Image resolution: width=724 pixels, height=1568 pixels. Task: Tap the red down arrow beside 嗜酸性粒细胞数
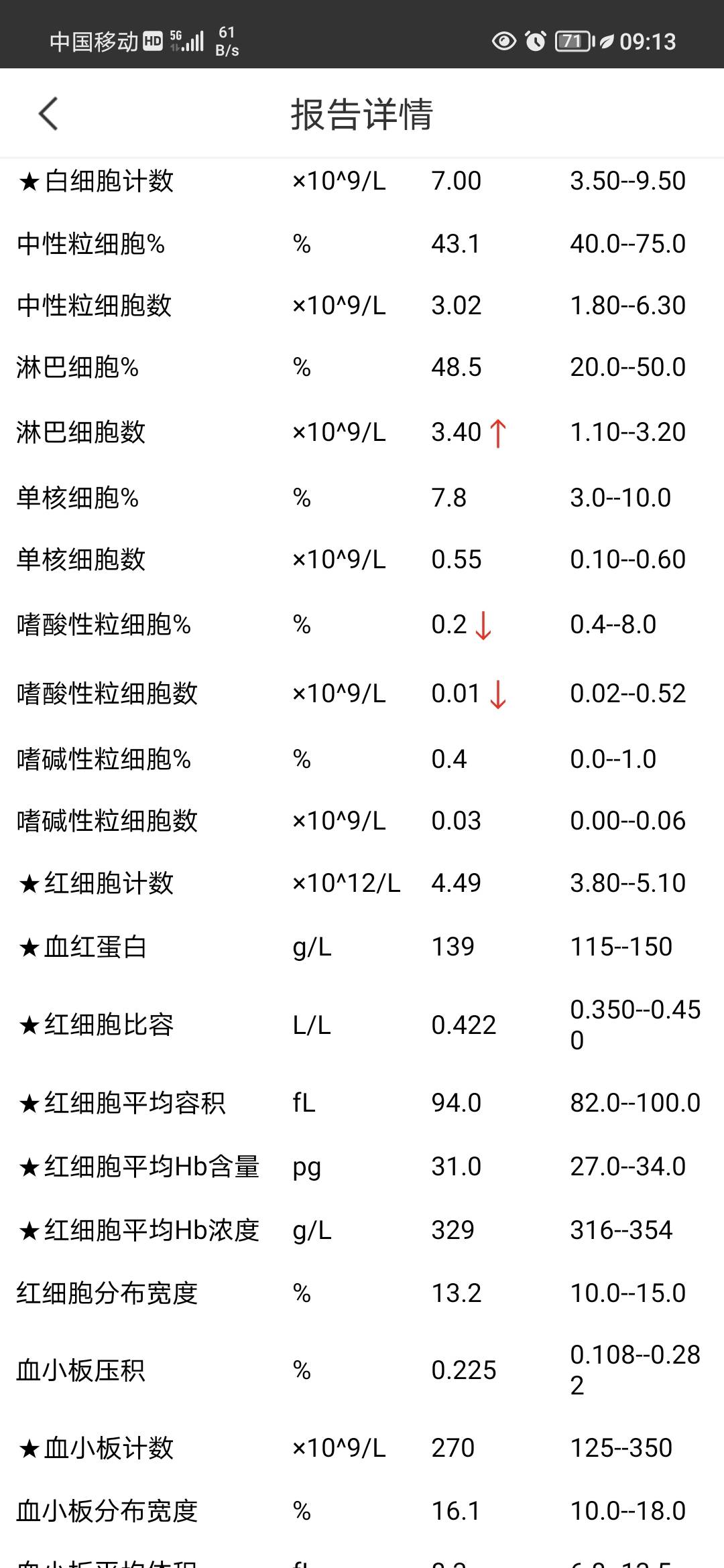coord(497,695)
